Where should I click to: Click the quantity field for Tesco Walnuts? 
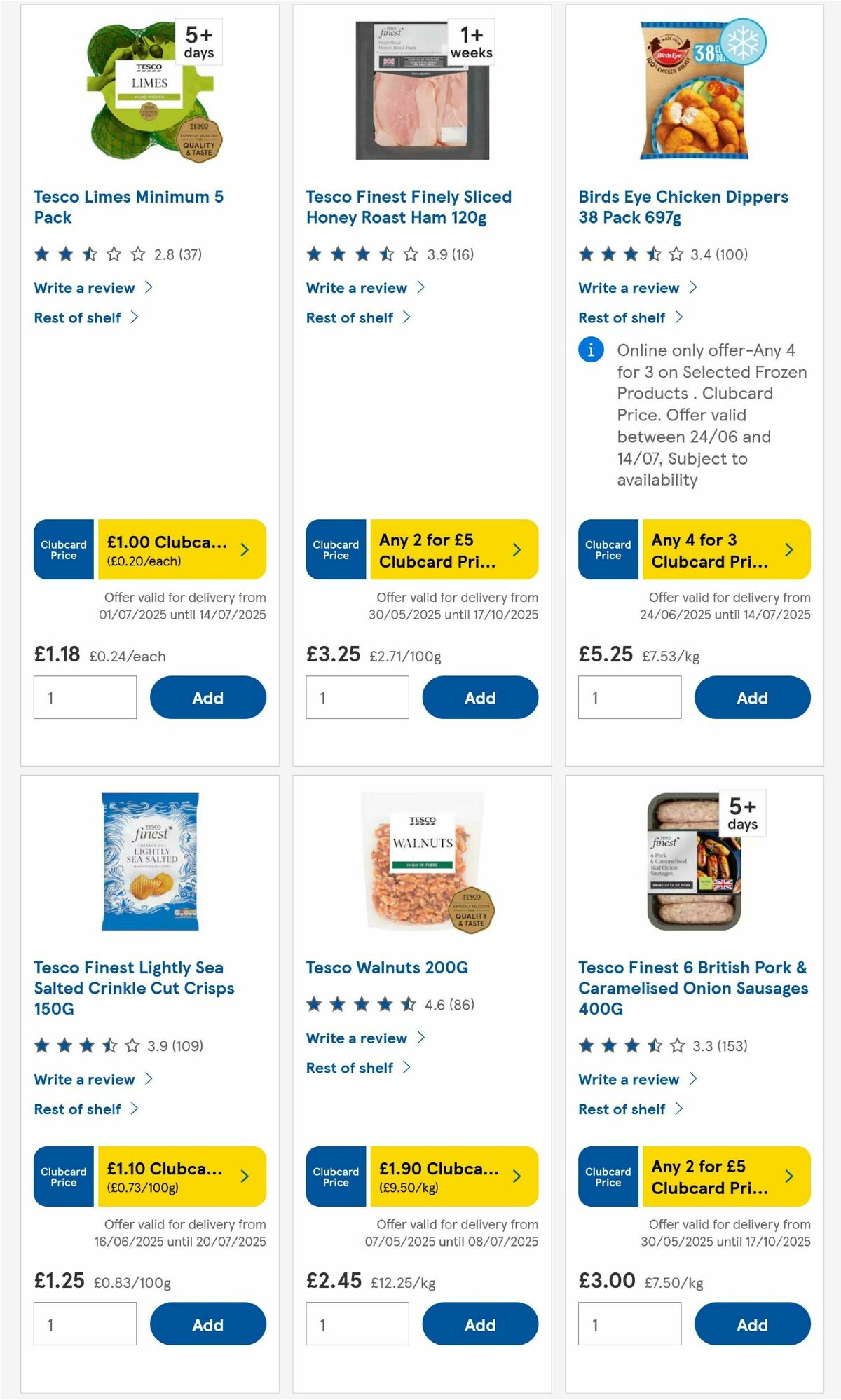point(357,1323)
